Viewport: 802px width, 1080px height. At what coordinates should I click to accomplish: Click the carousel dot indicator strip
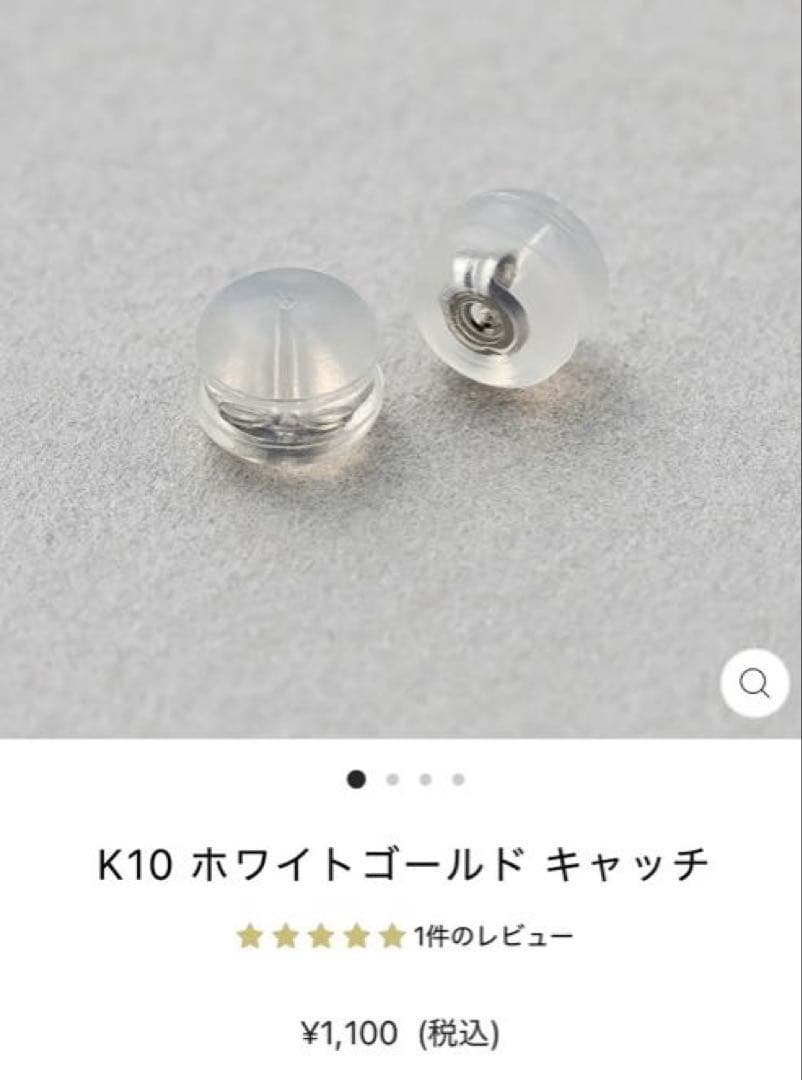pyautogui.click(x=407, y=777)
